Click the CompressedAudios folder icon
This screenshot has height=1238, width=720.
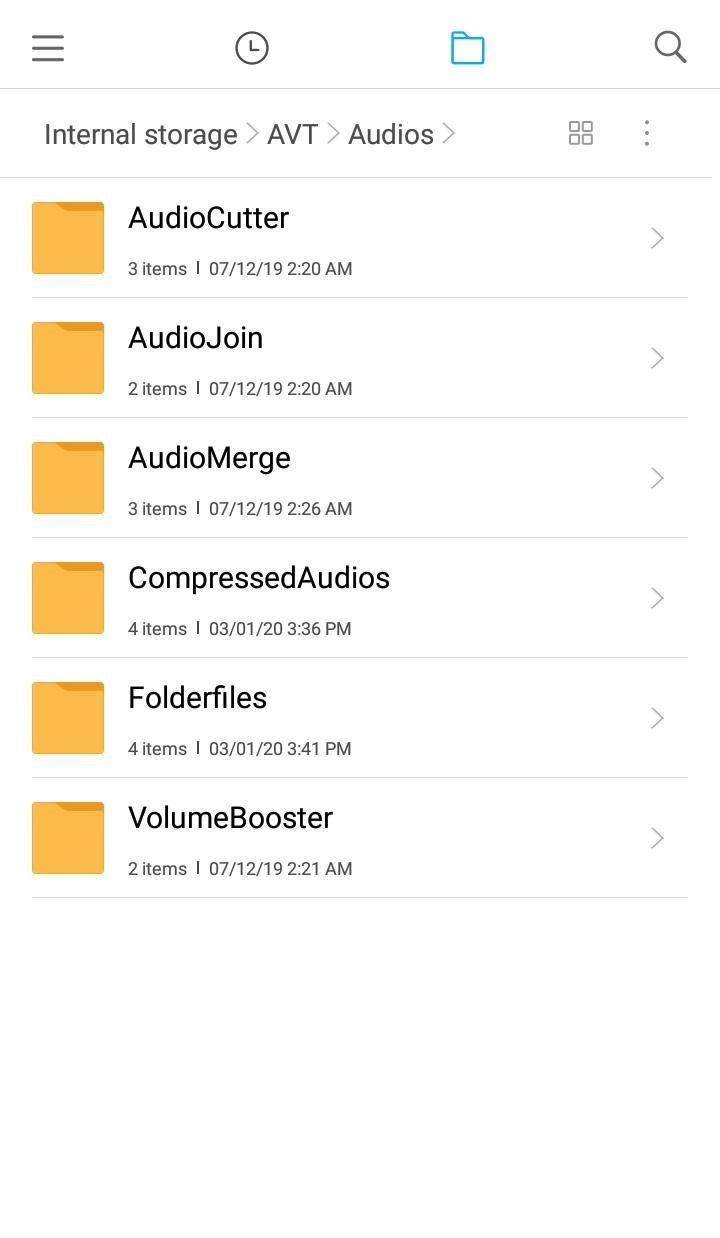(67, 598)
